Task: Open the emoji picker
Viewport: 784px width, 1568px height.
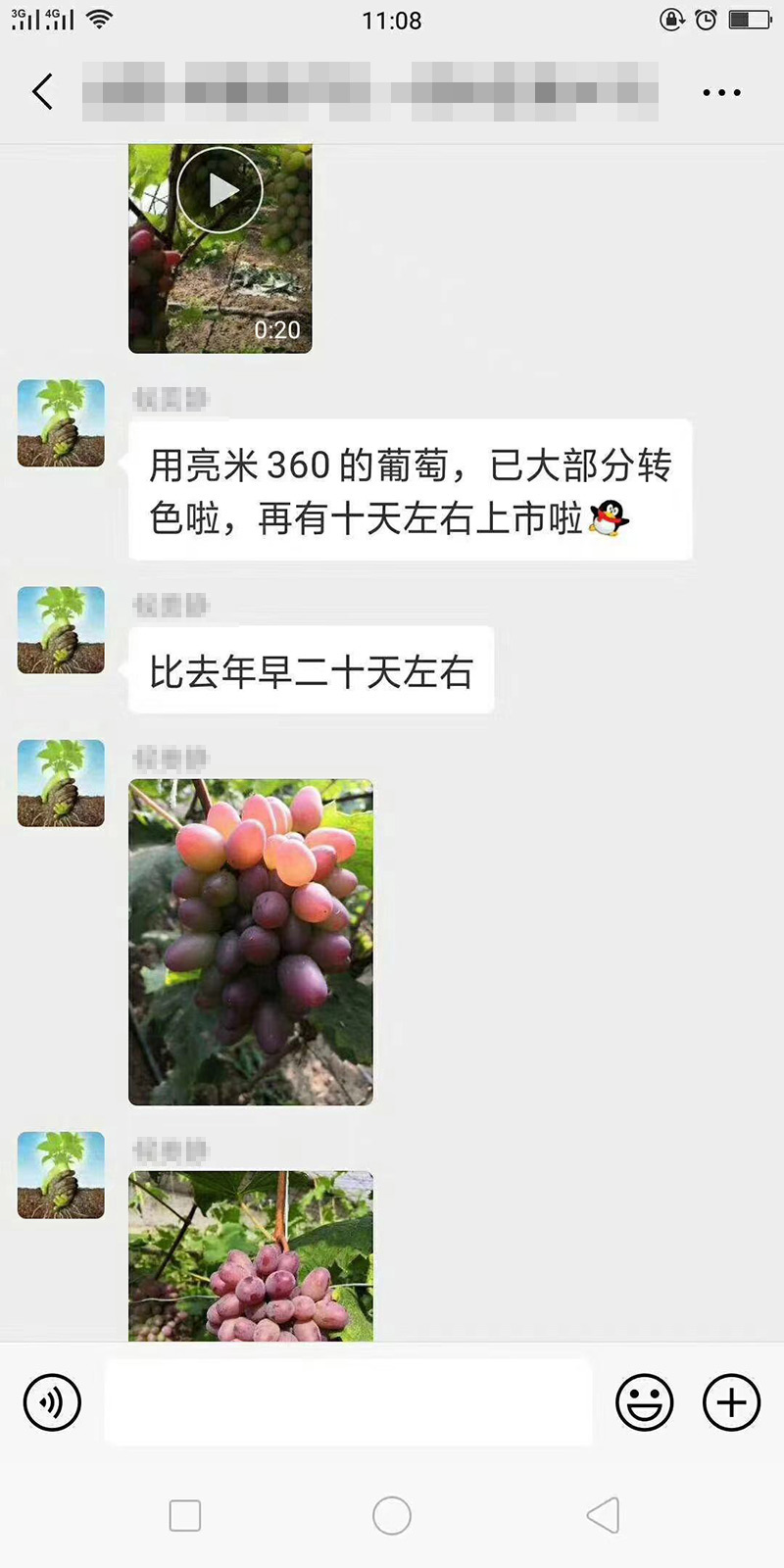Action: coord(644,1402)
